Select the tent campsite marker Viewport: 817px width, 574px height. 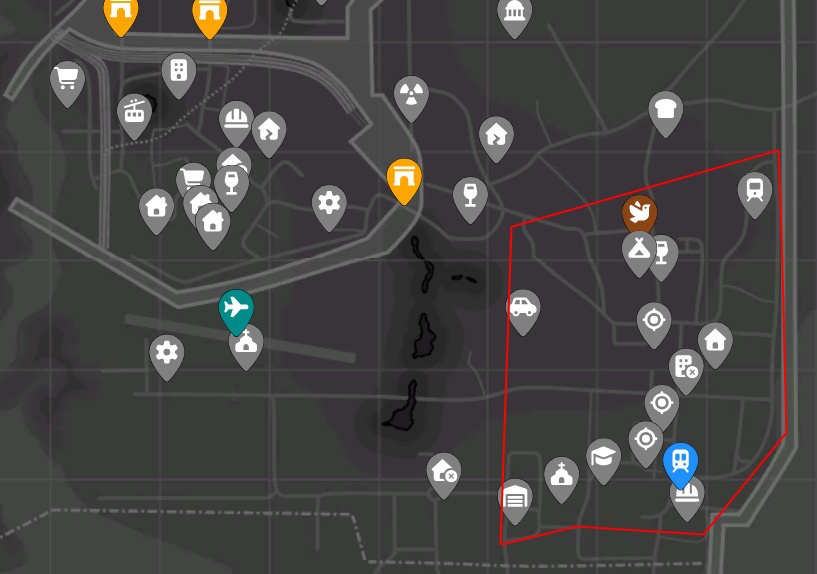click(639, 250)
